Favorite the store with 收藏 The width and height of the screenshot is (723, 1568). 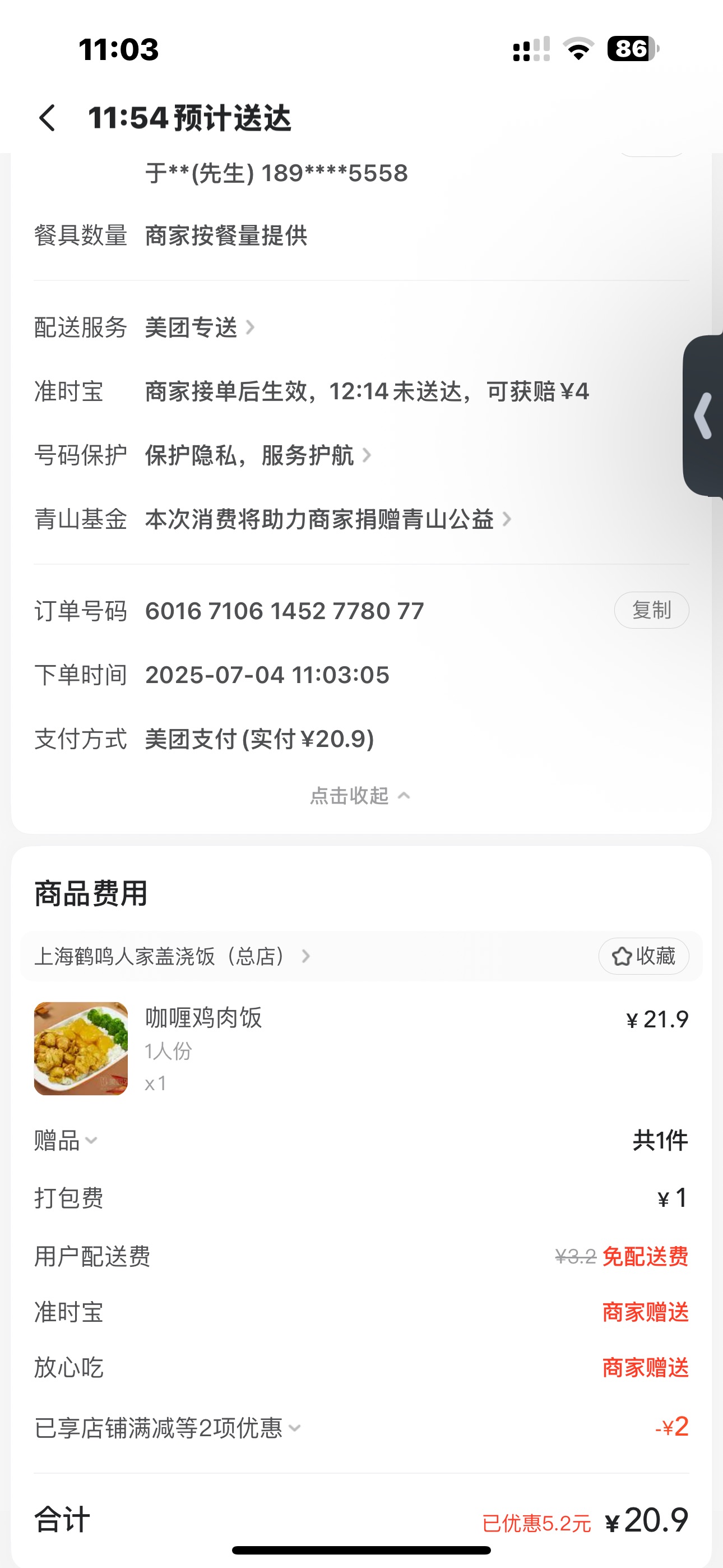point(643,956)
